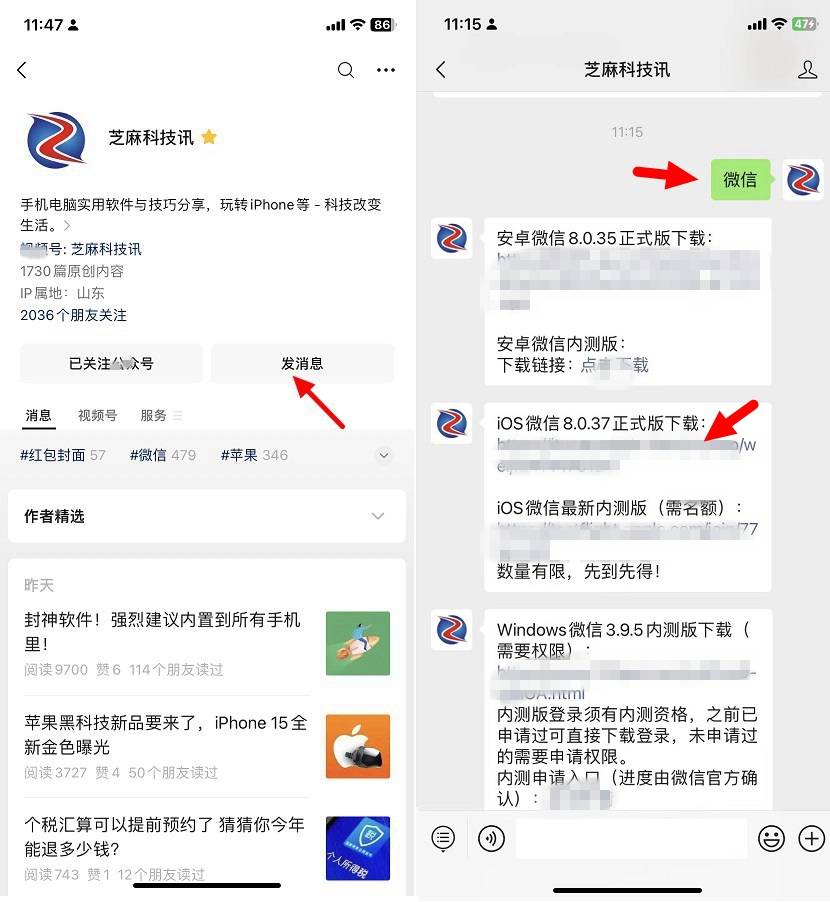Open the three-dot overflow menu
This screenshot has width=830, height=902.
(386, 70)
